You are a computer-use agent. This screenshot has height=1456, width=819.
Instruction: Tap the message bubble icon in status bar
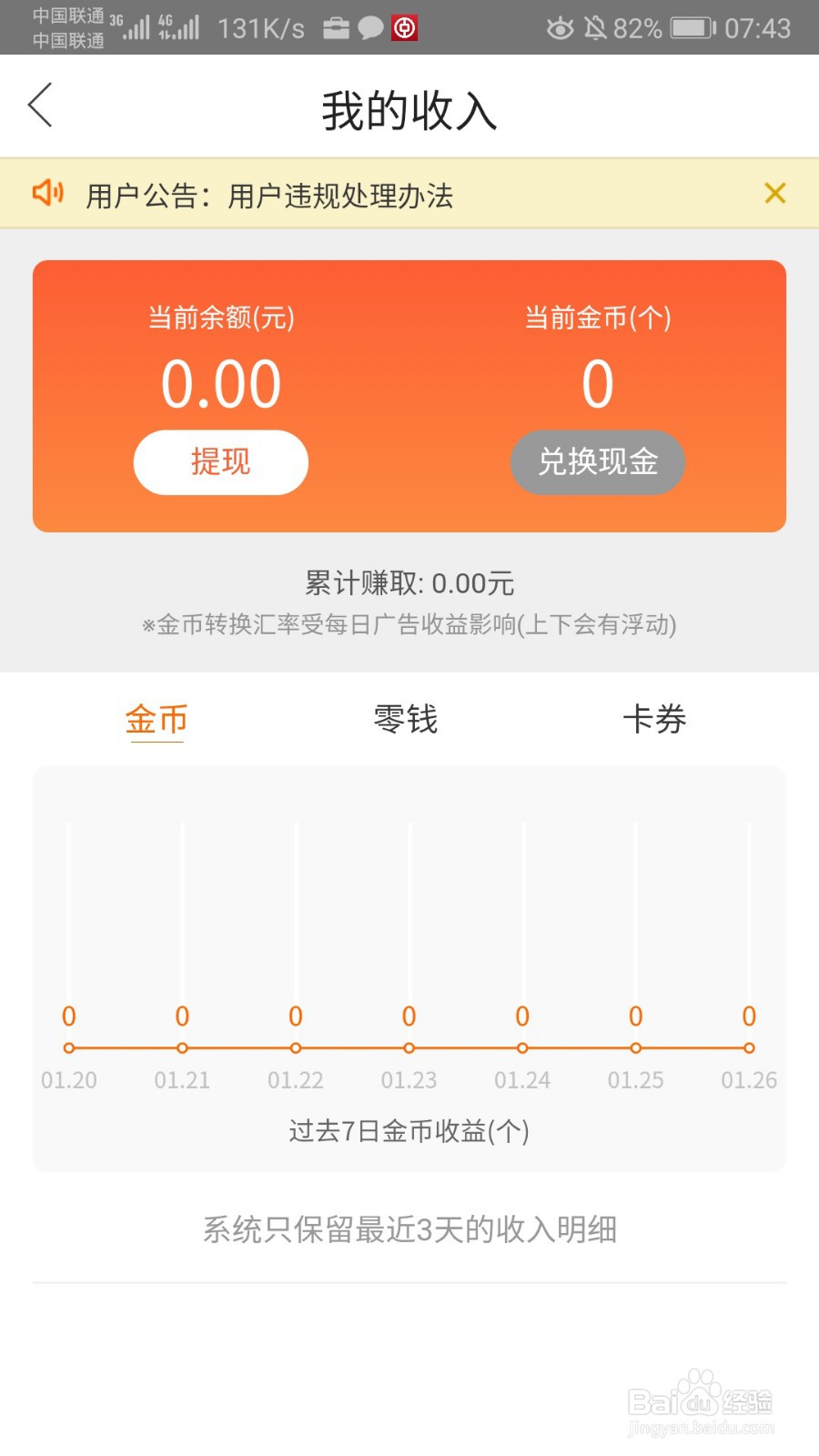click(x=369, y=28)
